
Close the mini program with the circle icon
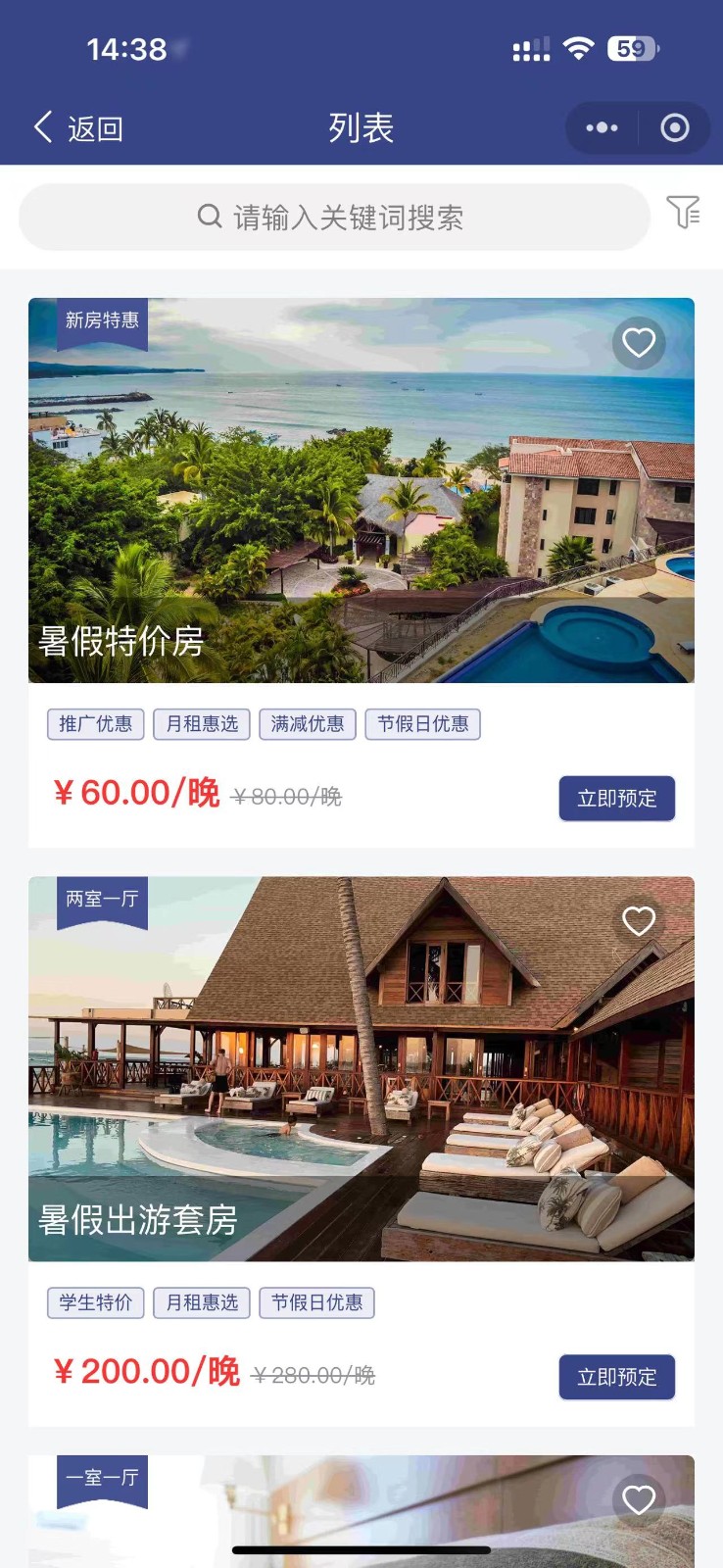675,128
